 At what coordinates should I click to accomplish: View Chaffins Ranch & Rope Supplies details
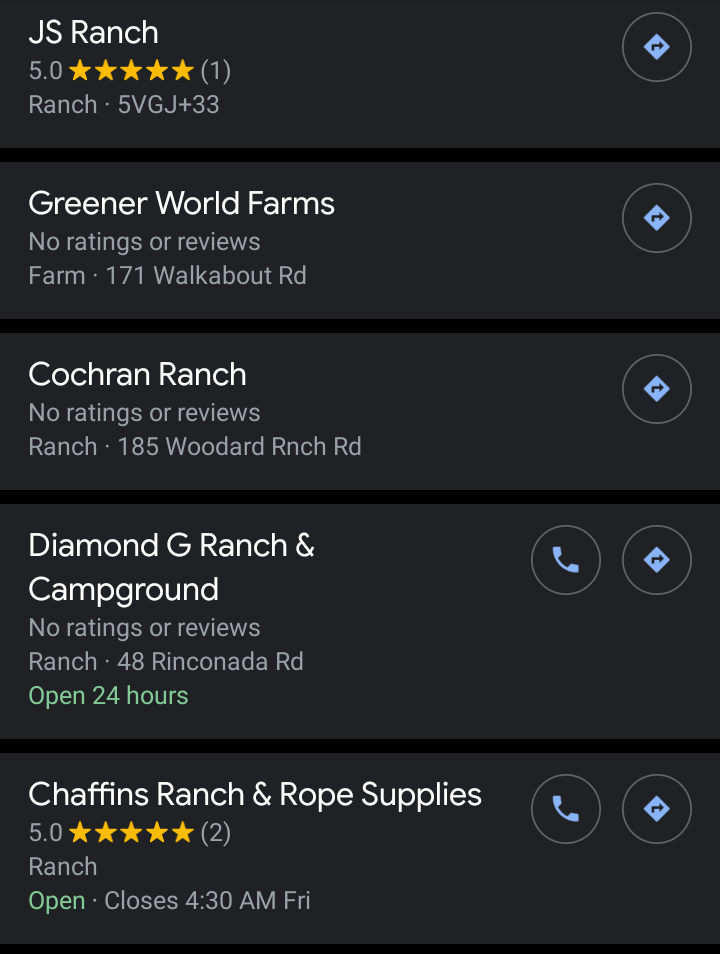tap(255, 795)
